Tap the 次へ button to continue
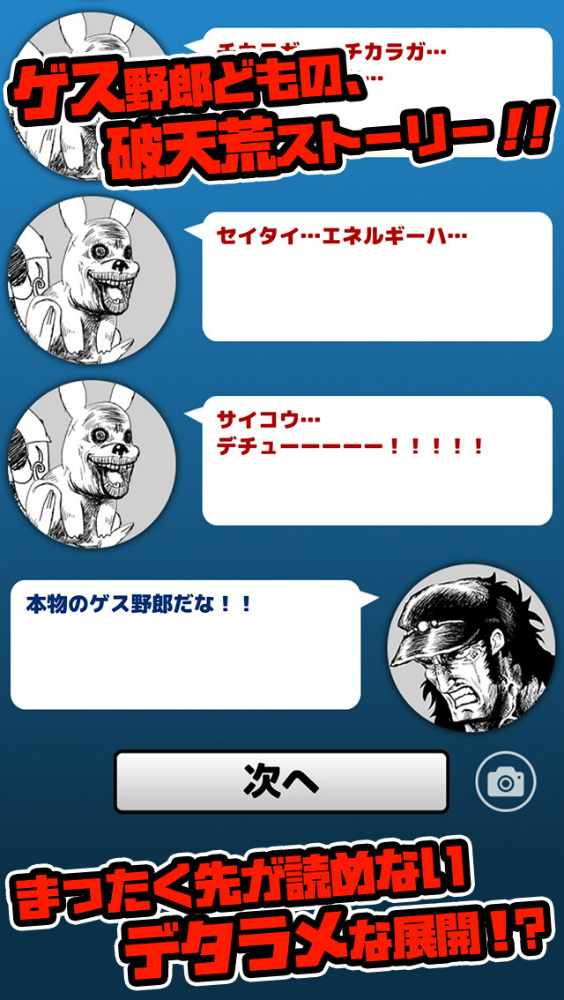Screen dimensions: 564x1000 (x=281, y=781)
